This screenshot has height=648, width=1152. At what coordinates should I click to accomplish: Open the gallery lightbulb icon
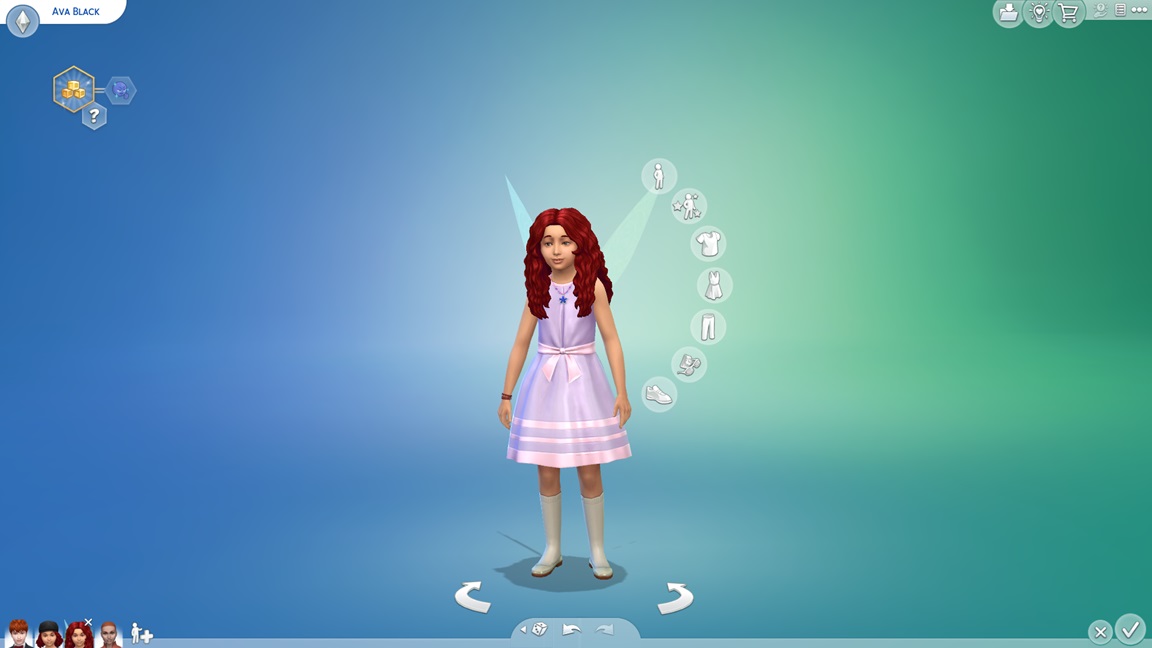(x=1039, y=12)
